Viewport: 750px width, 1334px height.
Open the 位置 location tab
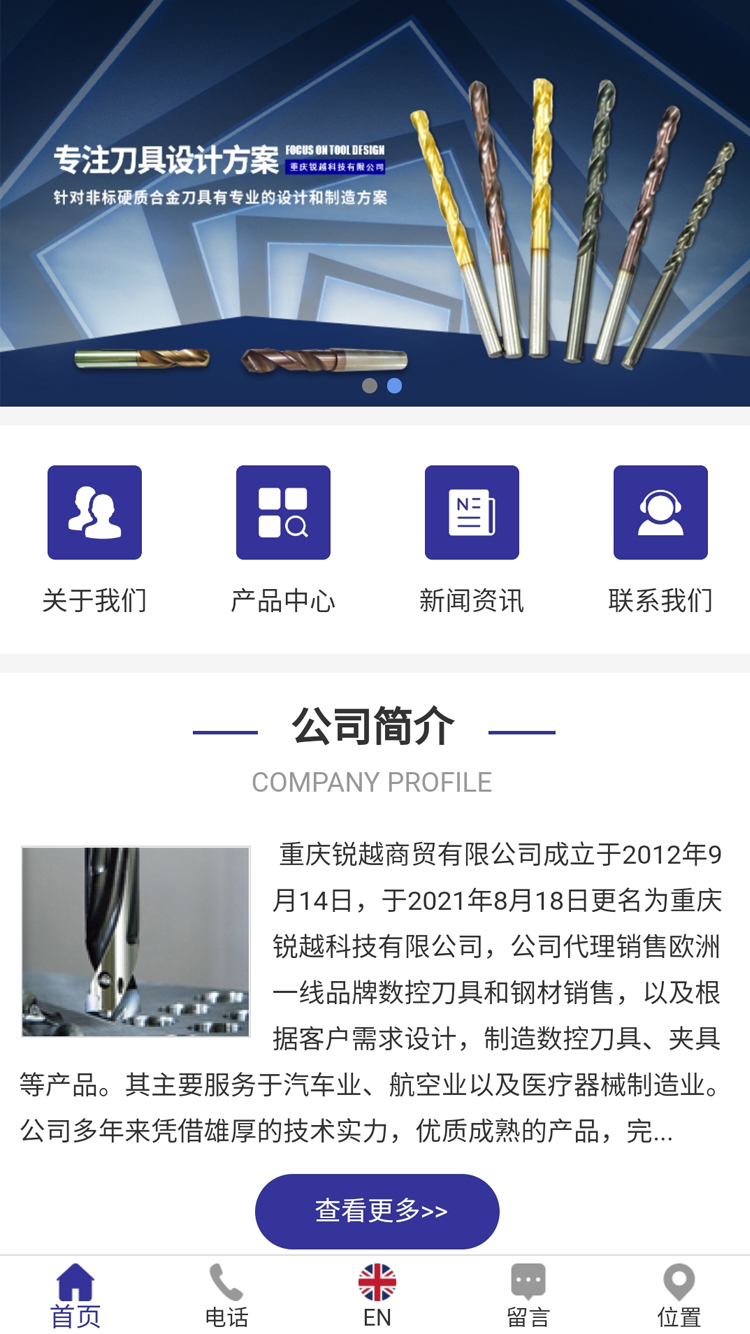[x=679, y=1296]
